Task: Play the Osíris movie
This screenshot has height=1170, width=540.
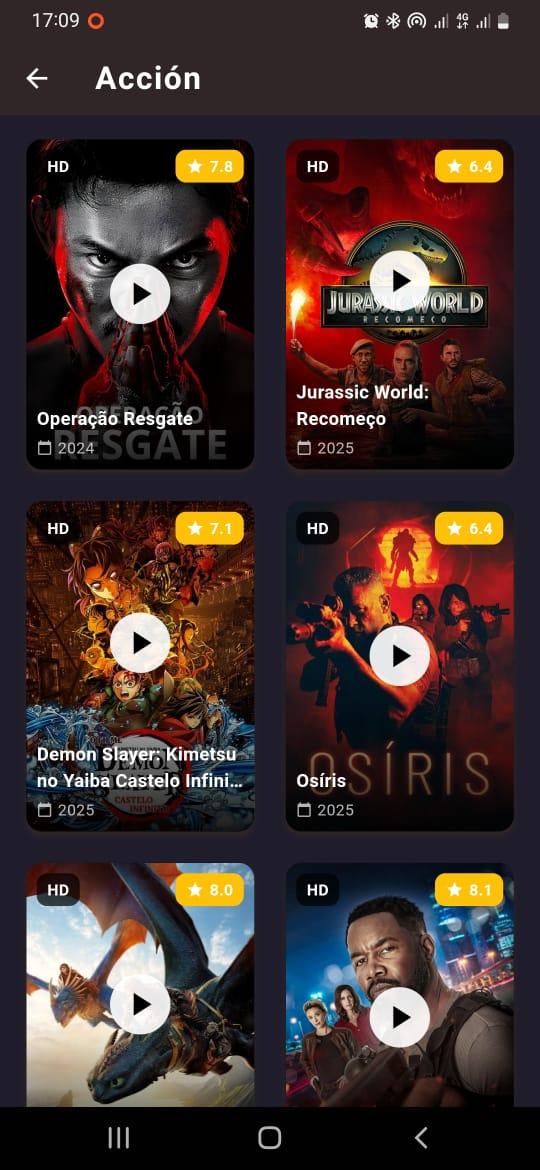Action: (x=400, y=656)
